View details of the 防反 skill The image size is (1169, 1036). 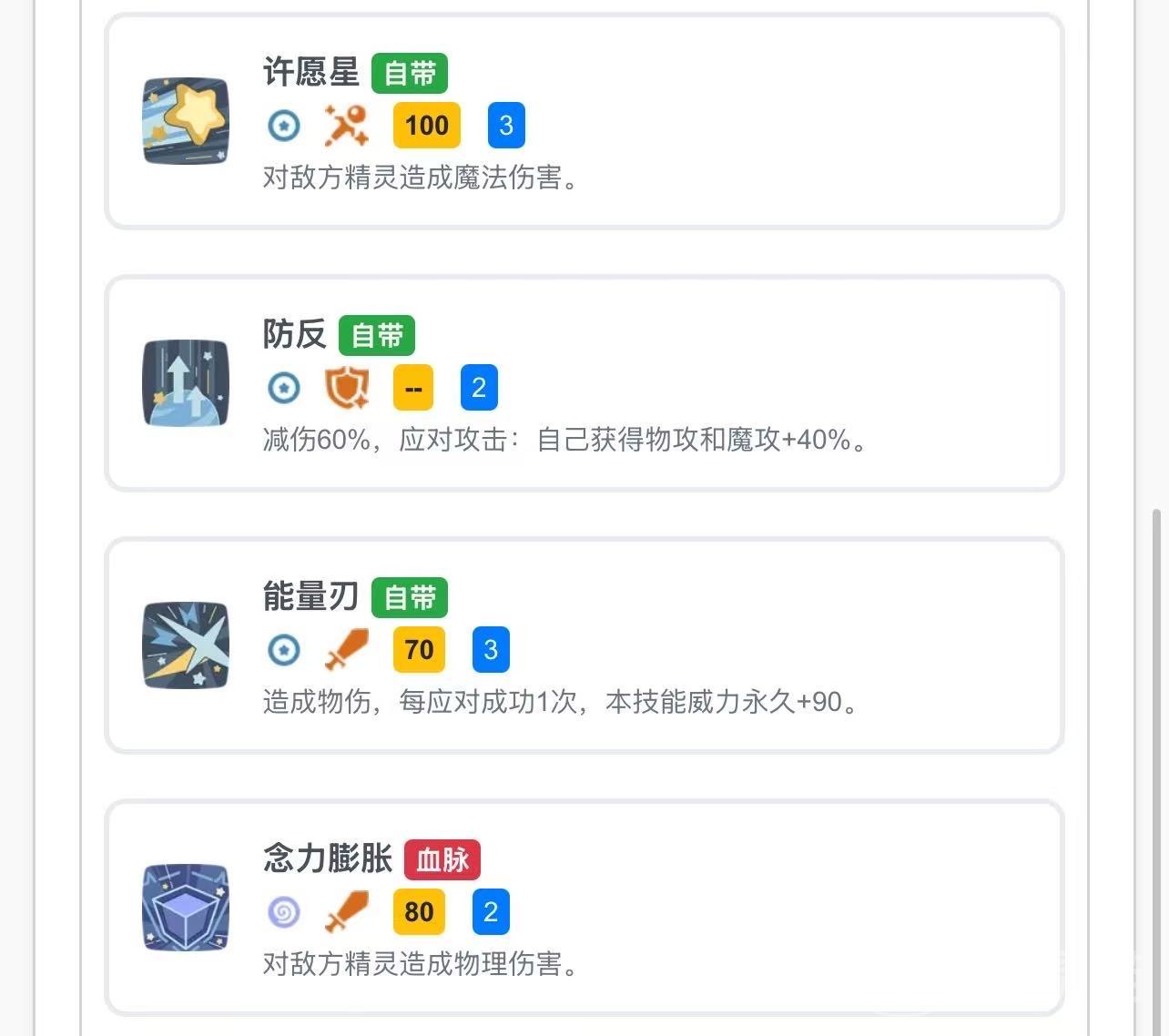tap(584, 384)
